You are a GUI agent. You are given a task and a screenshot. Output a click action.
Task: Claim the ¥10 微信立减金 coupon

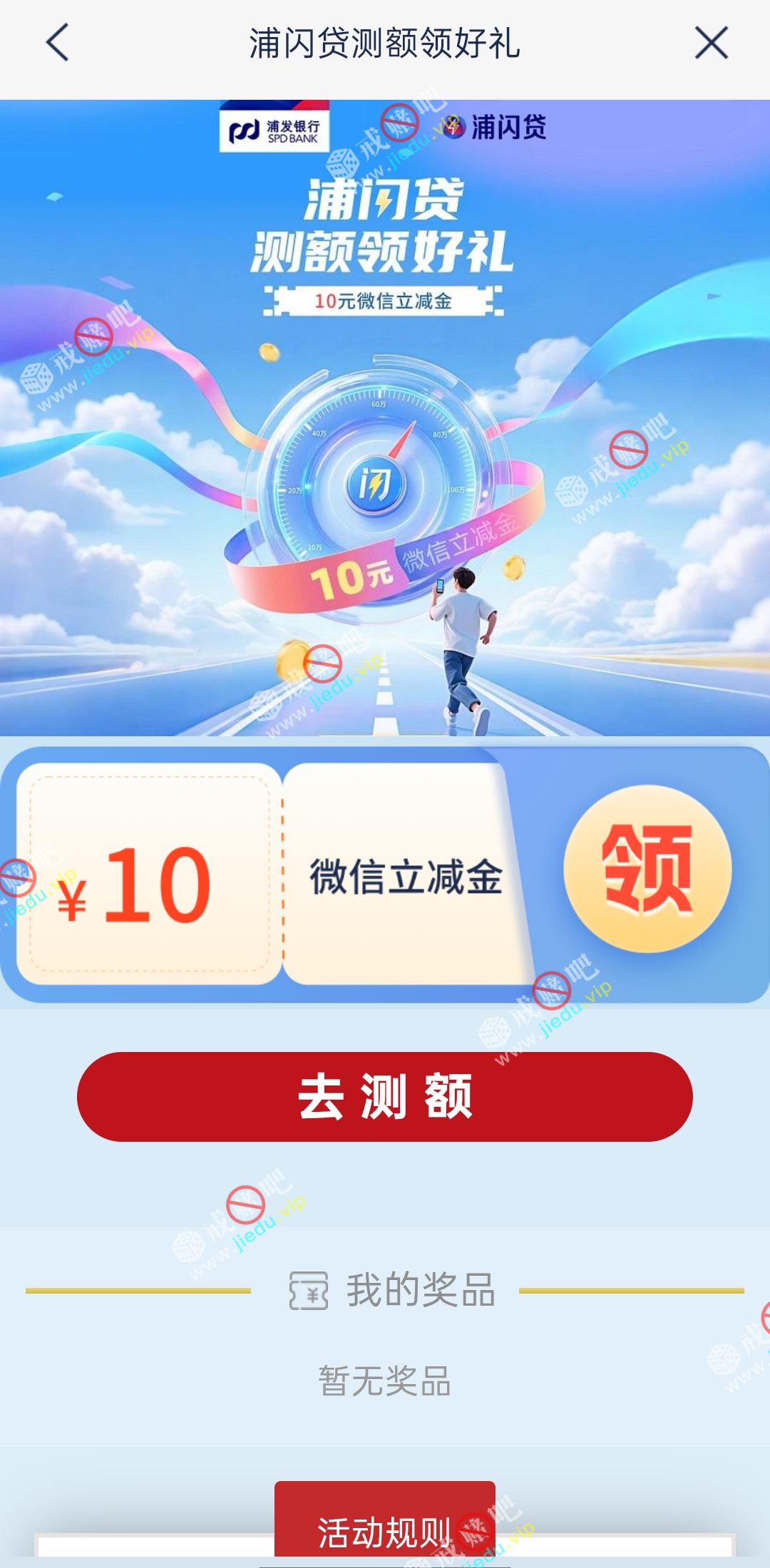tap(647, 869)
